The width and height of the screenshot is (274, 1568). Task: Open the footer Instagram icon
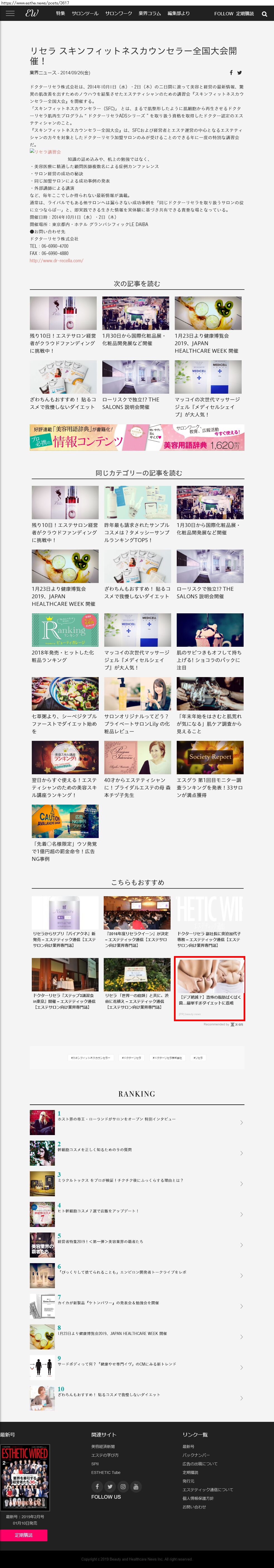click(122, 1486)
